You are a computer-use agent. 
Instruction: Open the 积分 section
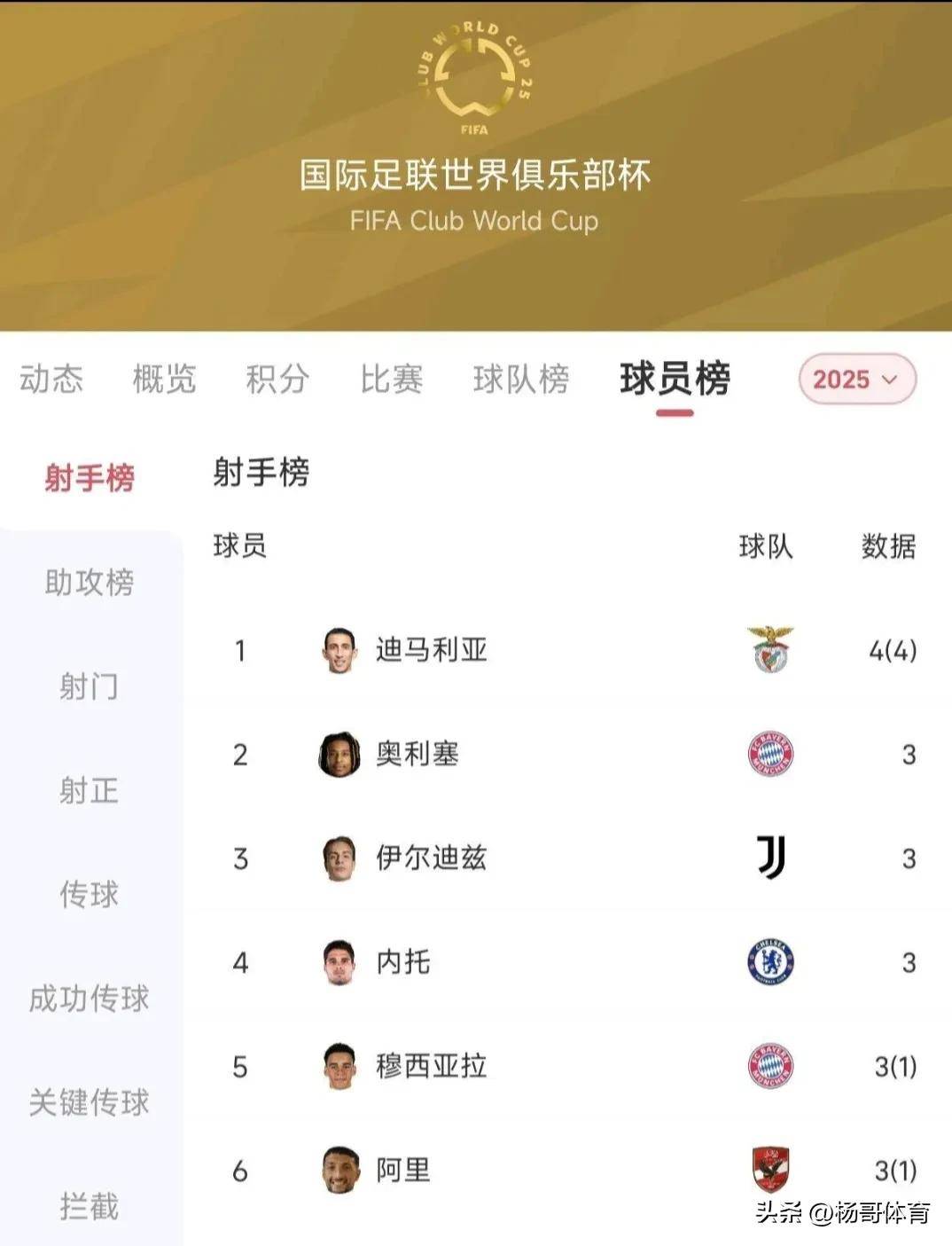pos(277,380)
